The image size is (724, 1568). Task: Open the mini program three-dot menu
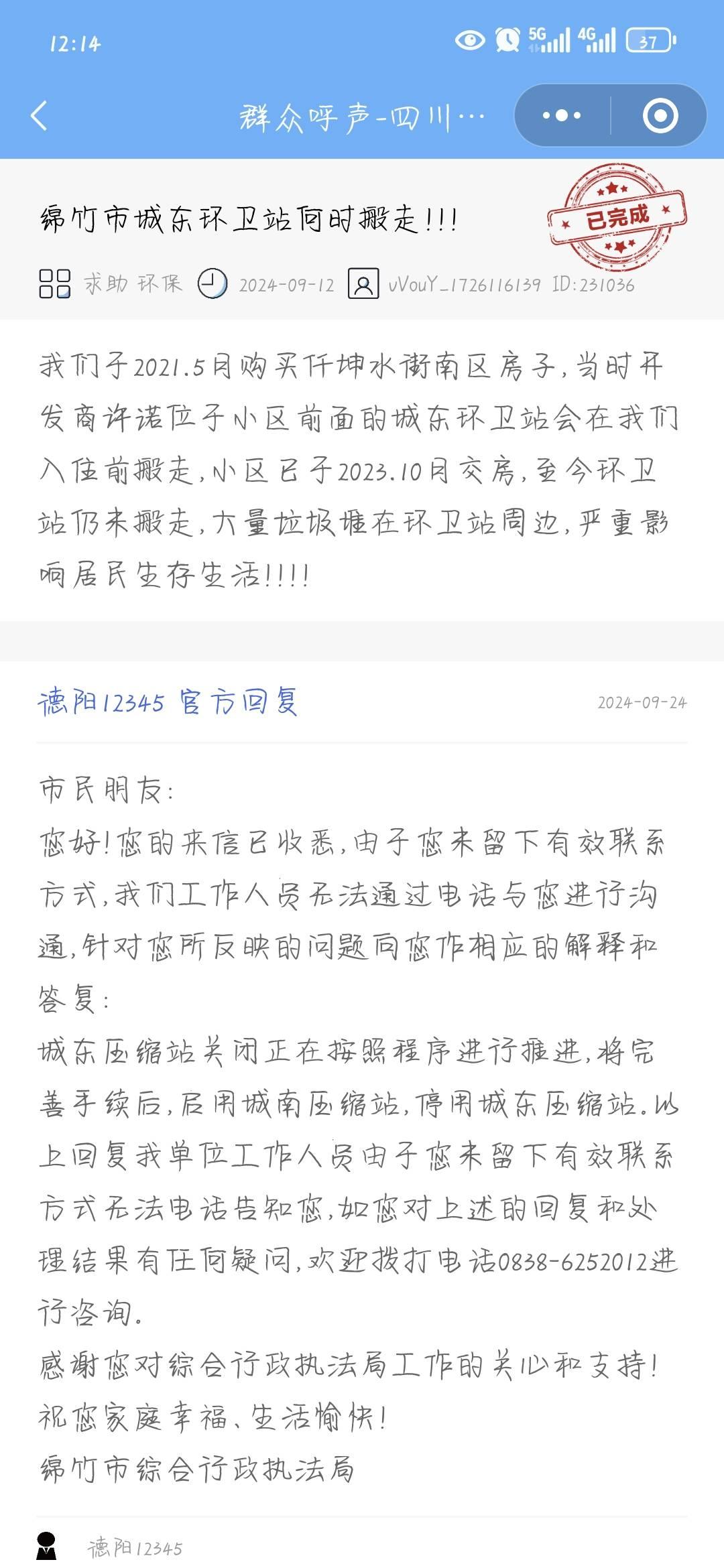(x=562, y=116)
